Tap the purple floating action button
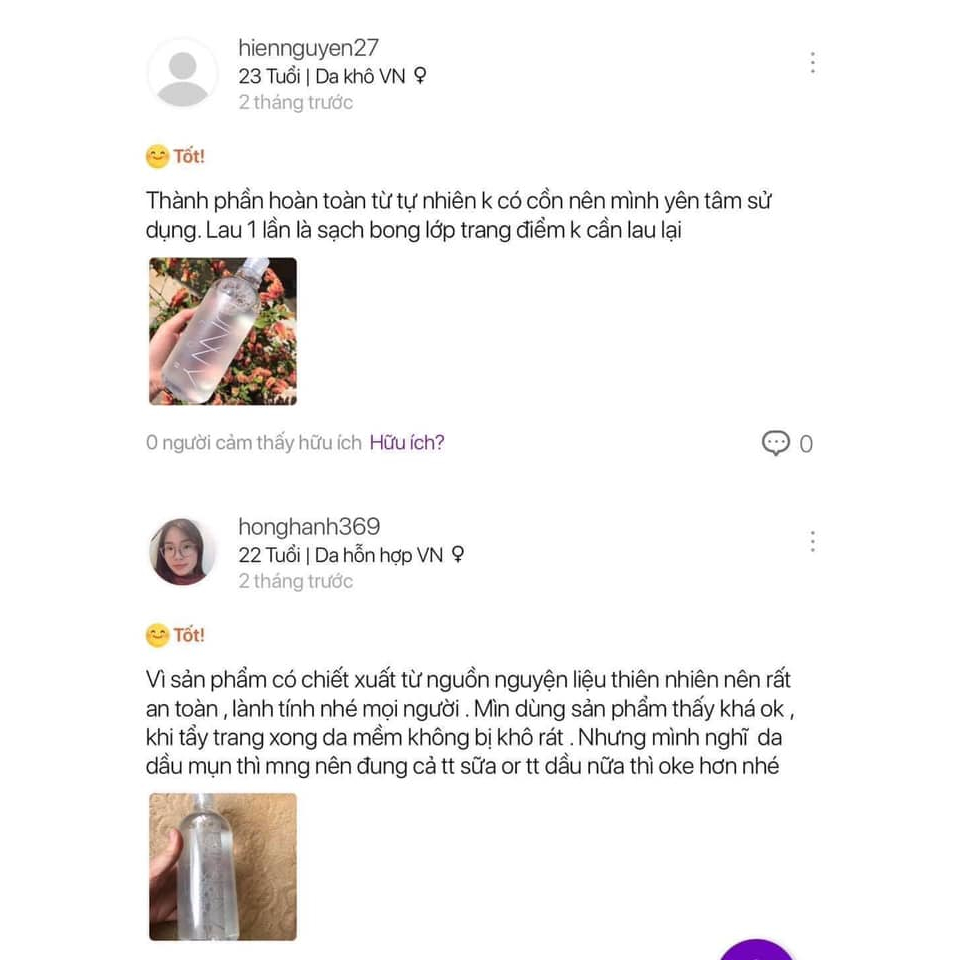 tap(757, 952)
